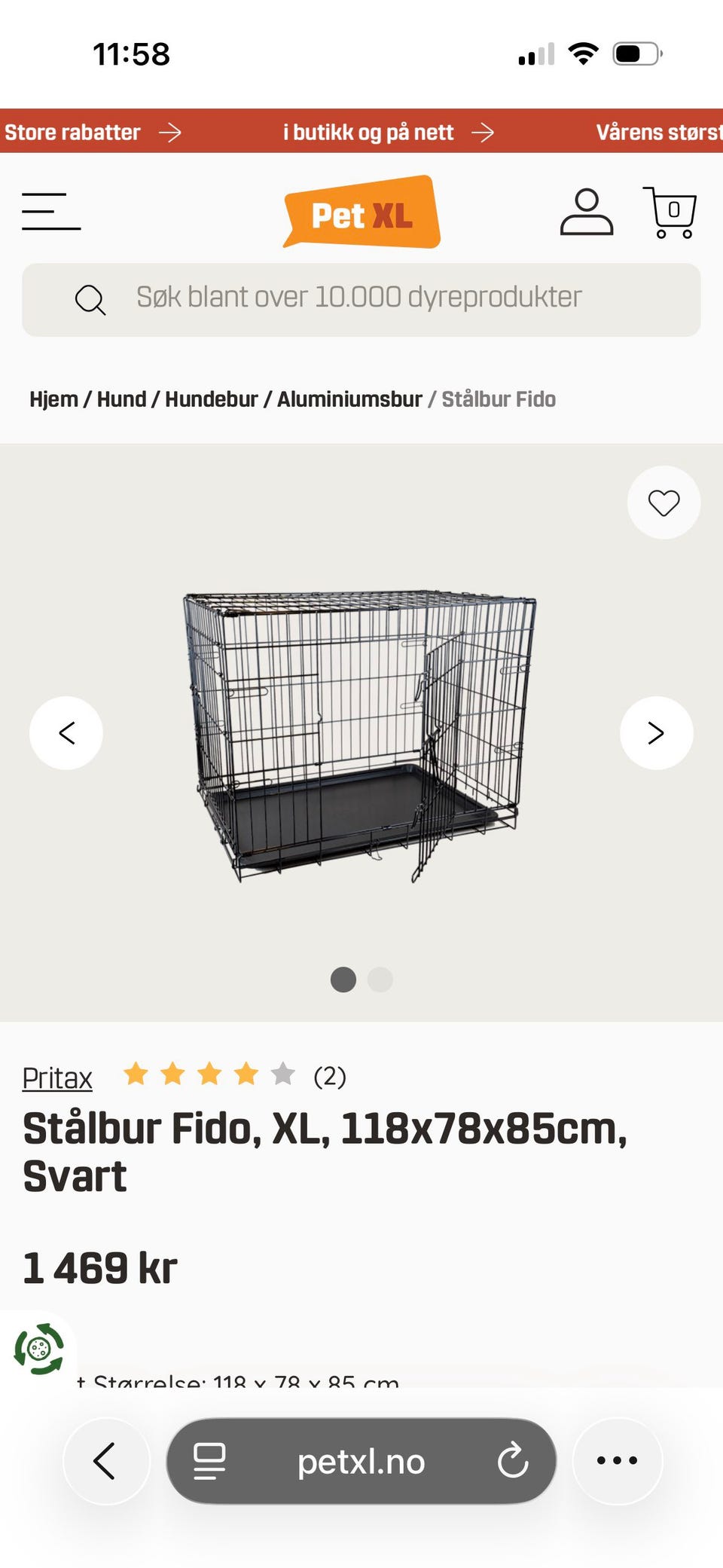Click 'i butikk og på nett' banner item
723x1568 pixels.
(x=368, y=132)
